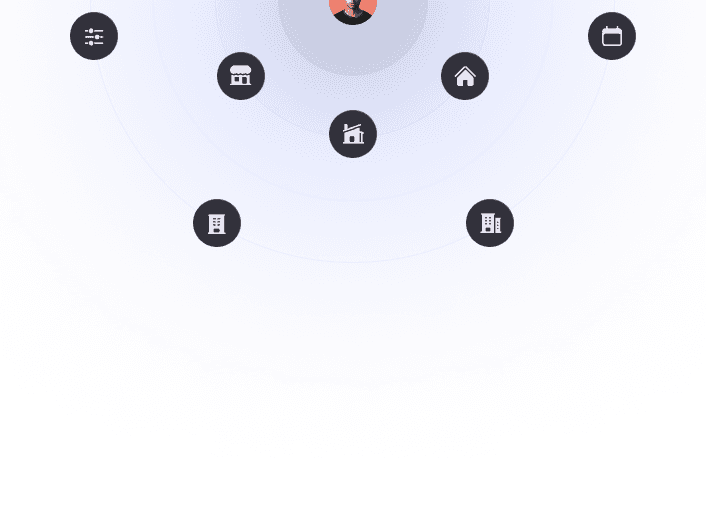Open the calendar icon
Image resolution: width=706 pixels, height=516 pixels.
[612, 36]
